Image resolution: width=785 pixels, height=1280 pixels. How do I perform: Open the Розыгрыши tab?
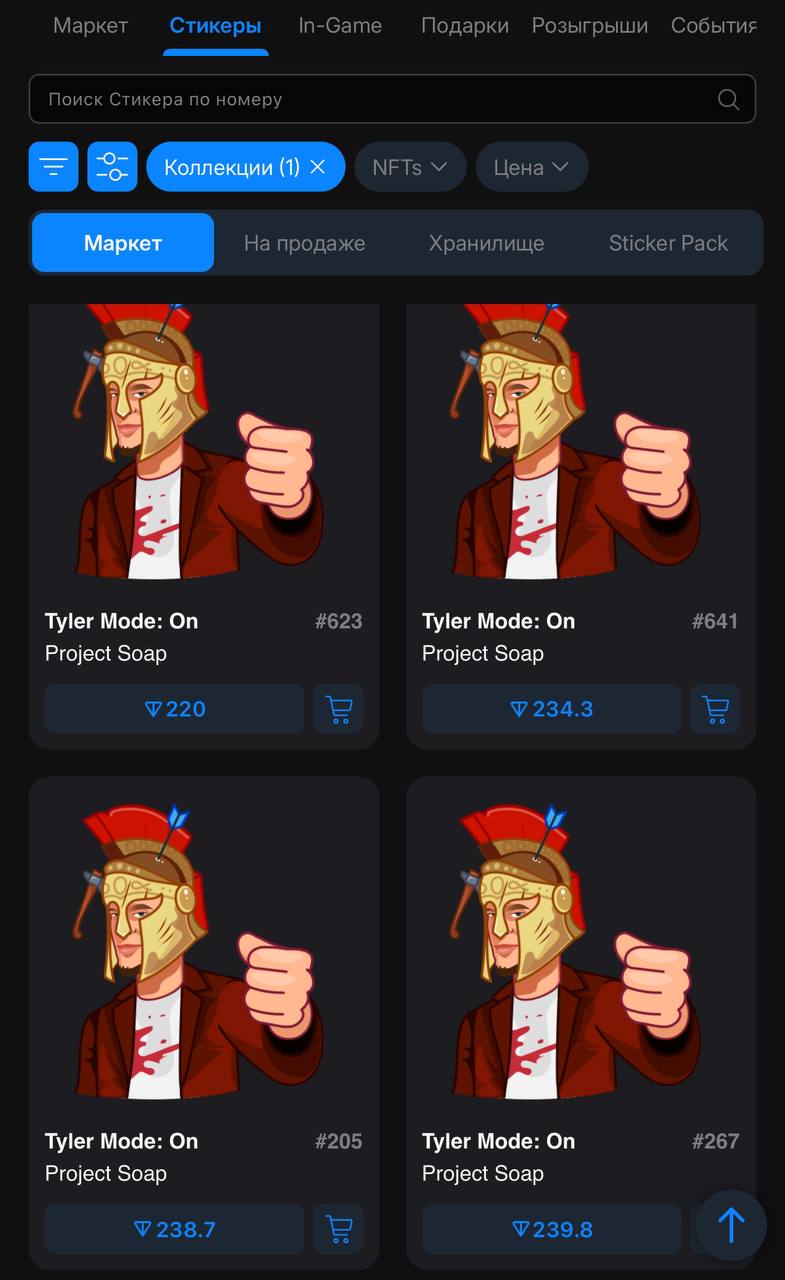589,26
